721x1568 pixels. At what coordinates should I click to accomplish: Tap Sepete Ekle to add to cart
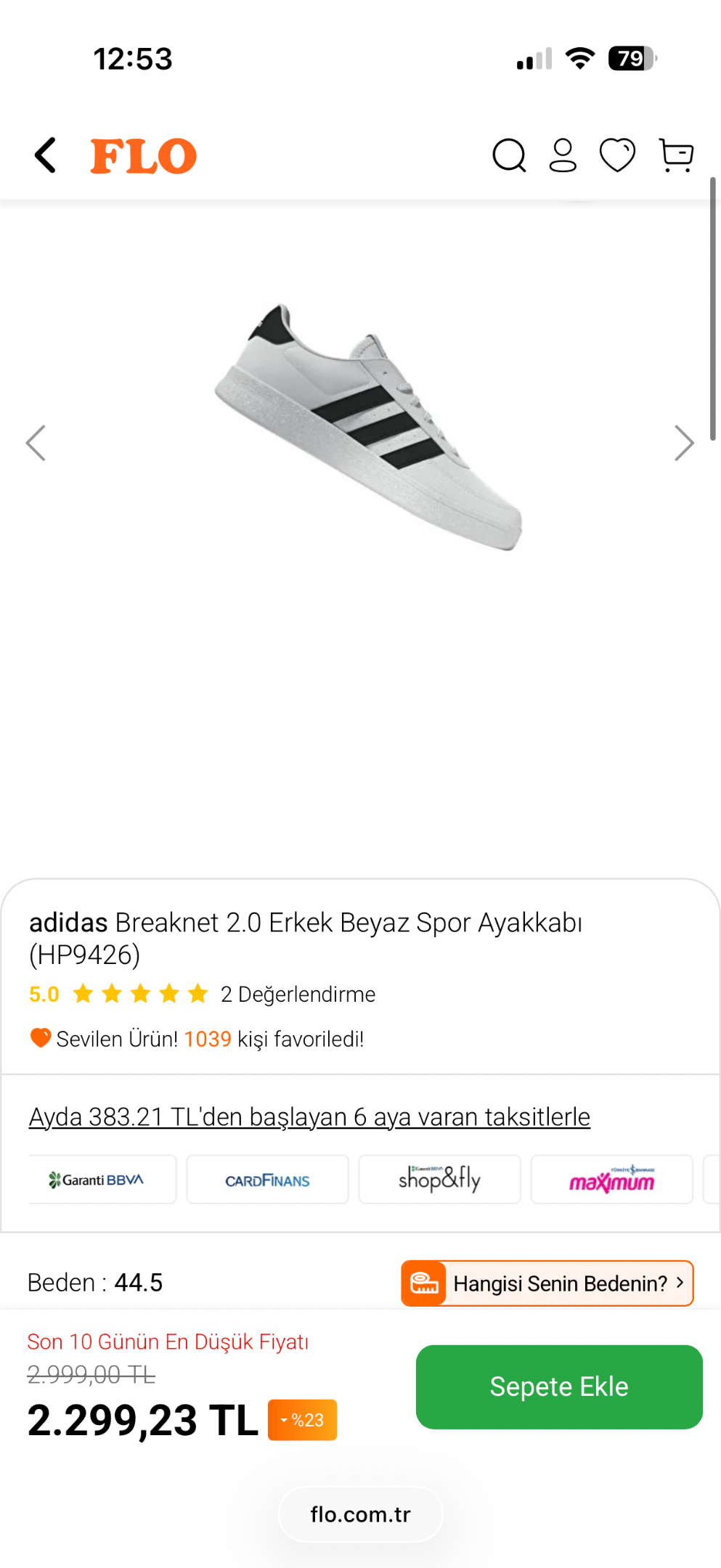pos(559,1387)
